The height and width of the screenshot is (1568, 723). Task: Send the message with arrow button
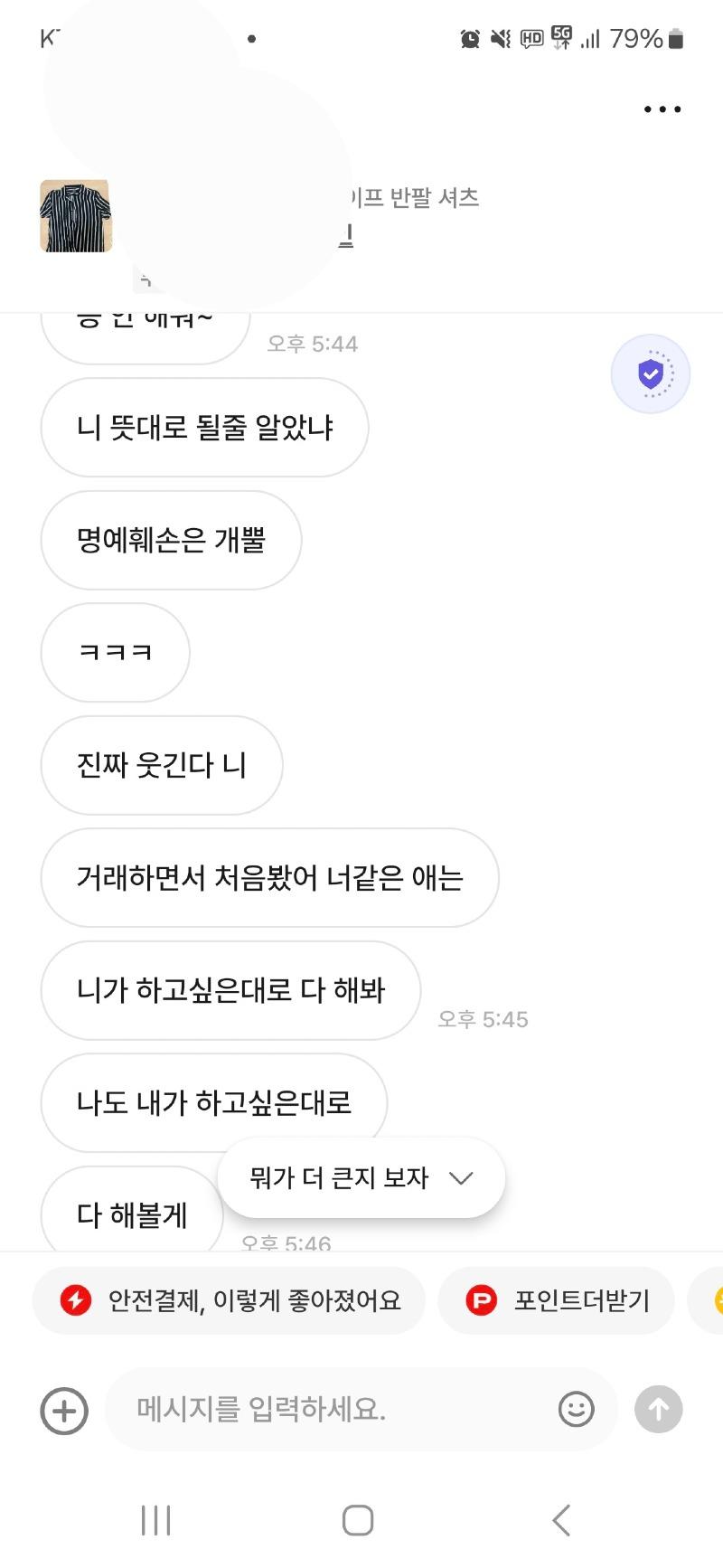(658, 1409)
